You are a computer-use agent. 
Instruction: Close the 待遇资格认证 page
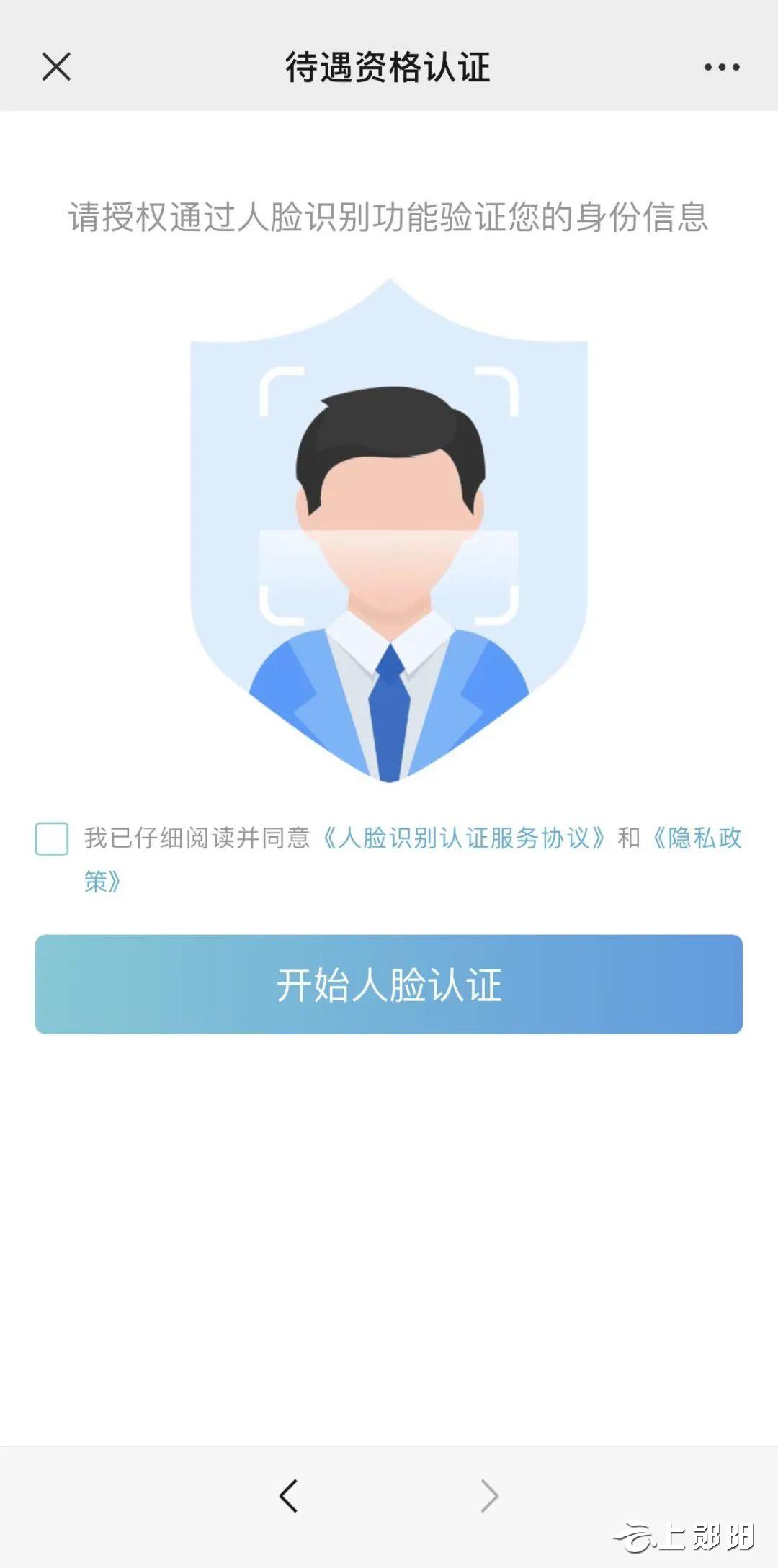[56, 67]
